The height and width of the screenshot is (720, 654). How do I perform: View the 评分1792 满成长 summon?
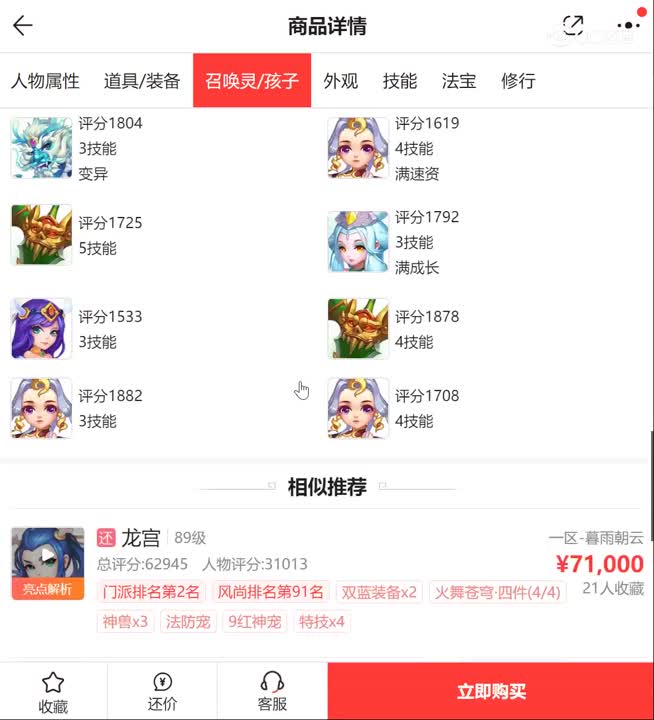(x=358, y=242)
